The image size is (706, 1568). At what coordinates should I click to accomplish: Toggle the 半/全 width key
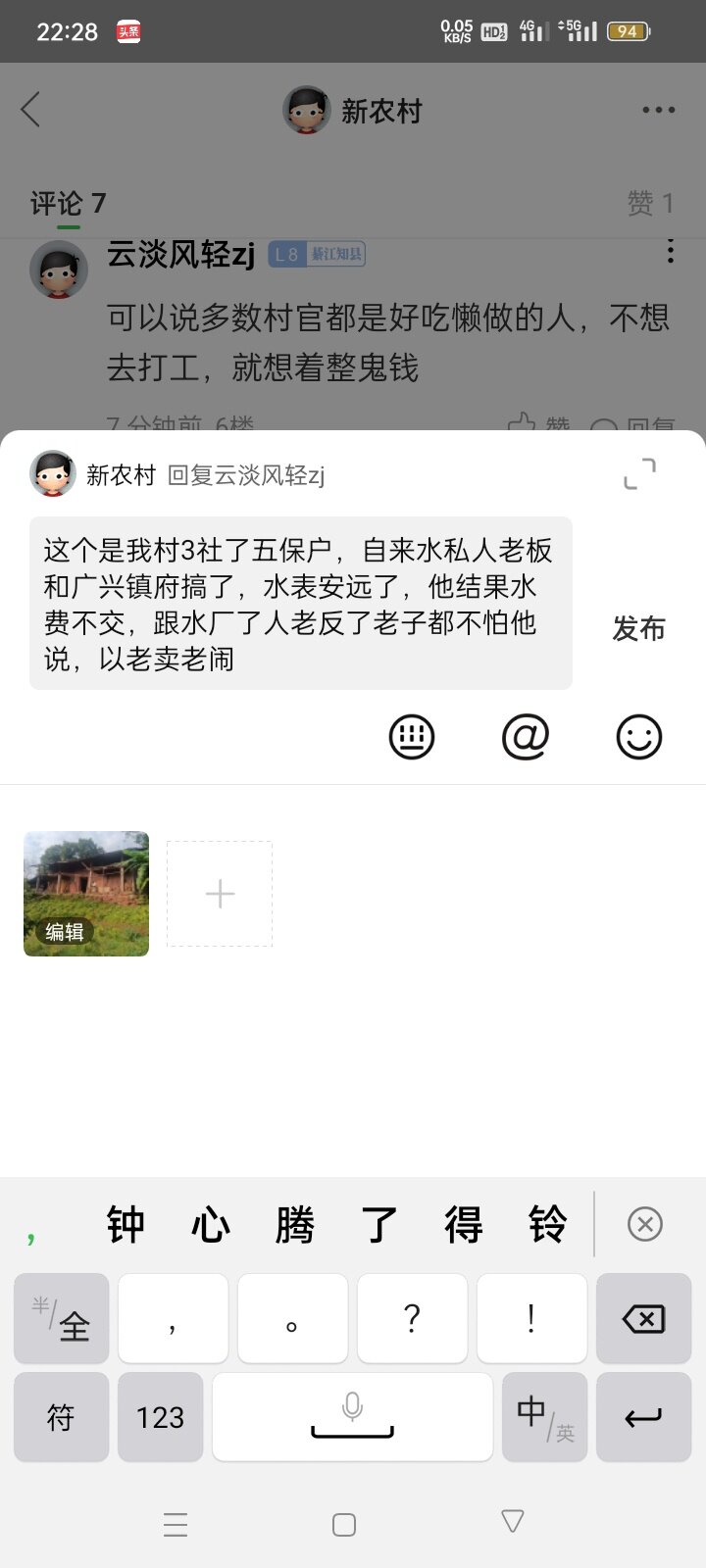[x=61, y=1319]
